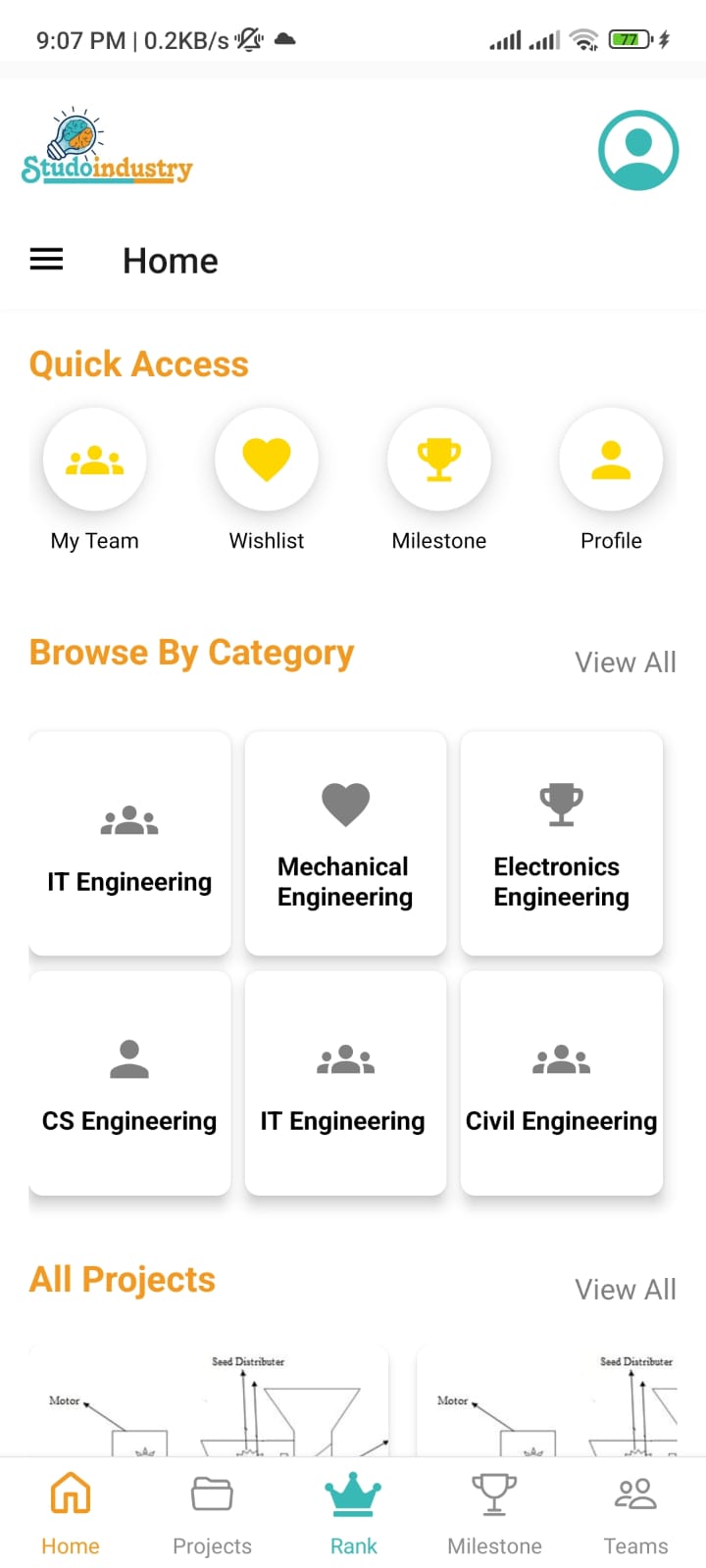
Task: Open the hamburger drawer menu
Action: 46,260
